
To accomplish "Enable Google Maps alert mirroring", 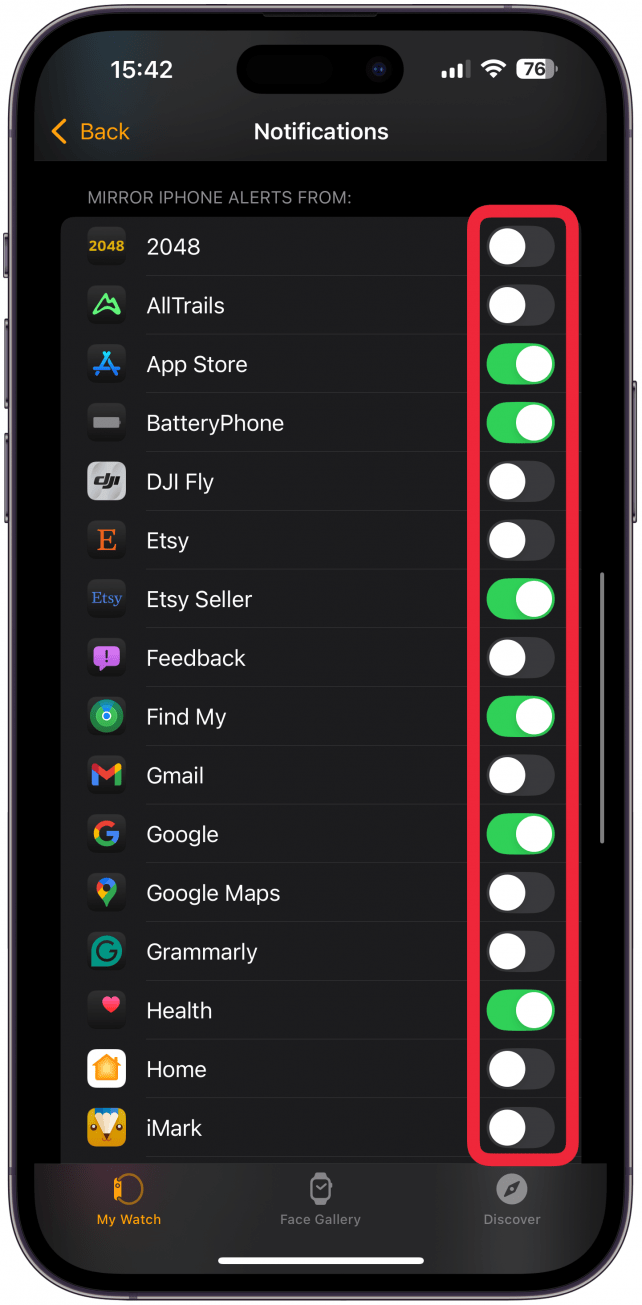I will 520,893.
